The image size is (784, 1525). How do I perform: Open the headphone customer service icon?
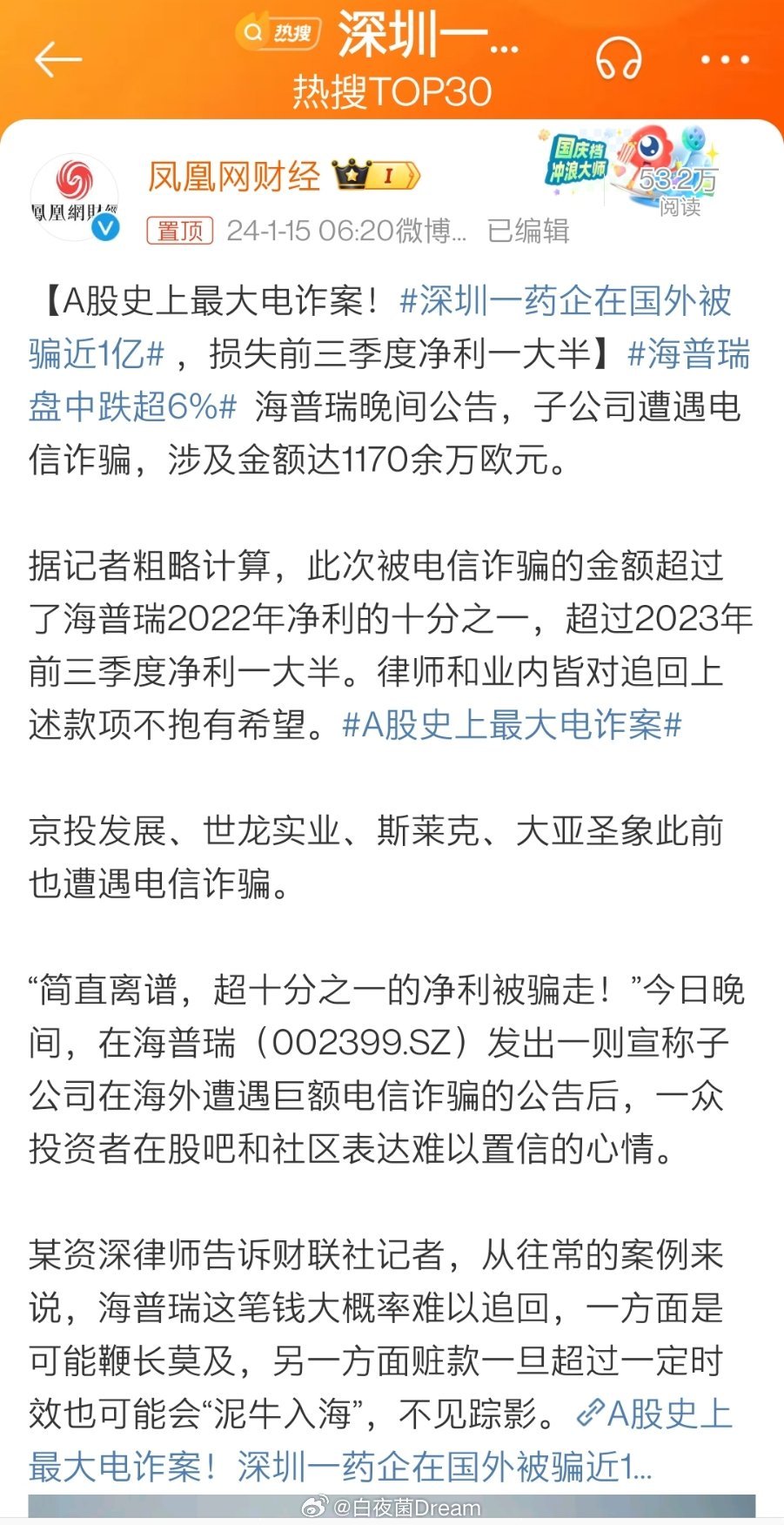pos(618,59)
